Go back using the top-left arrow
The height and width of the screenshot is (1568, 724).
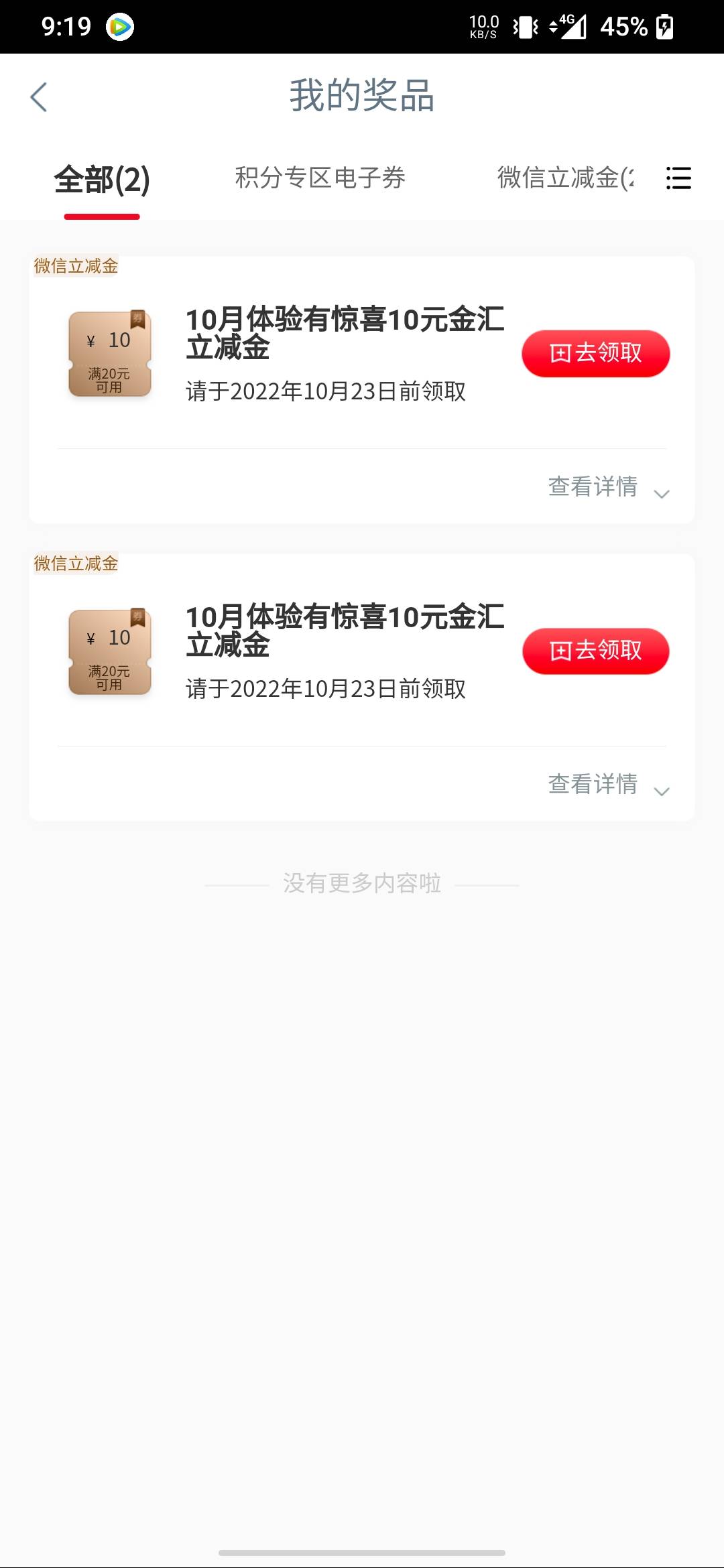39,97
